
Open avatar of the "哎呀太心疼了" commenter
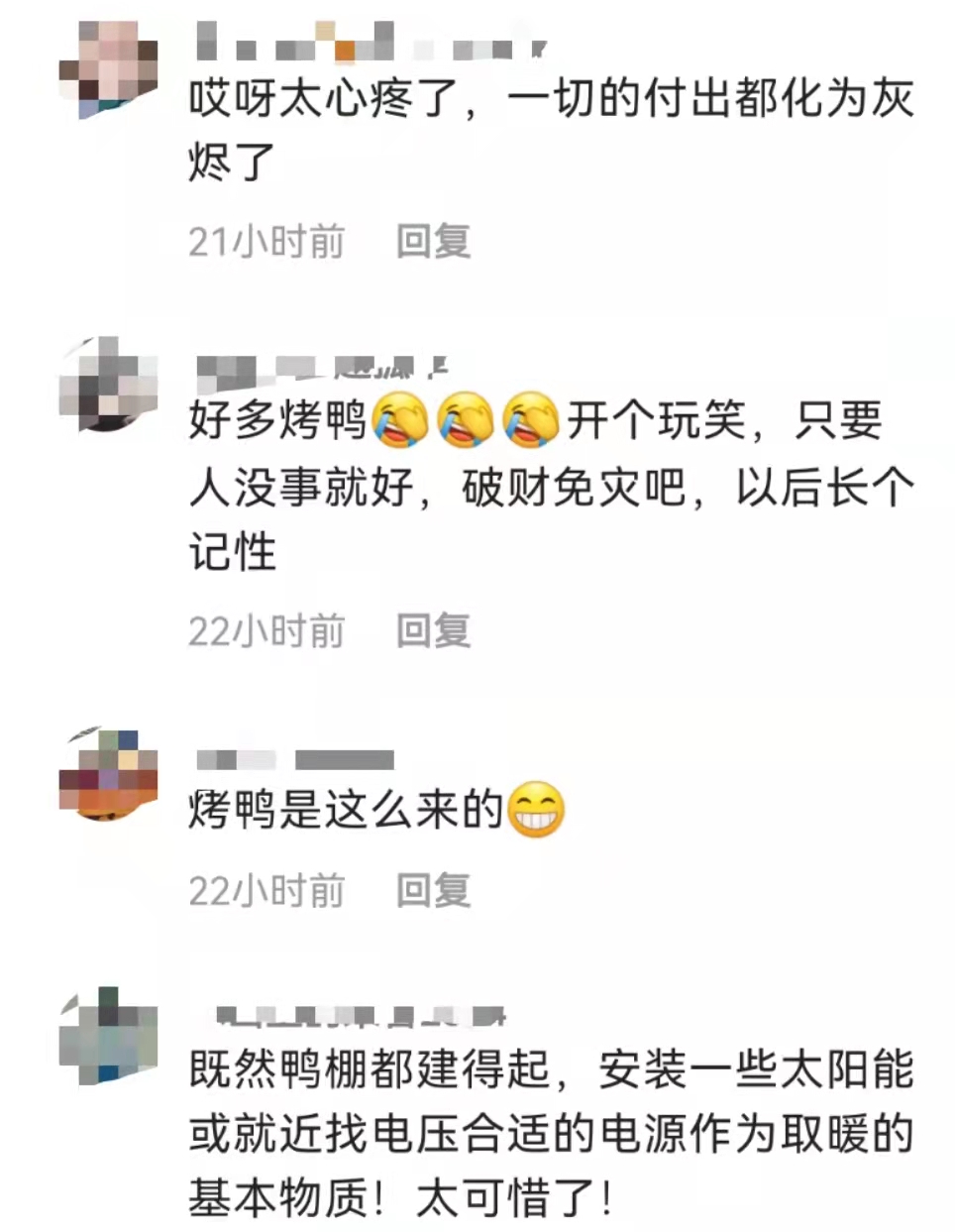(108, 67)
